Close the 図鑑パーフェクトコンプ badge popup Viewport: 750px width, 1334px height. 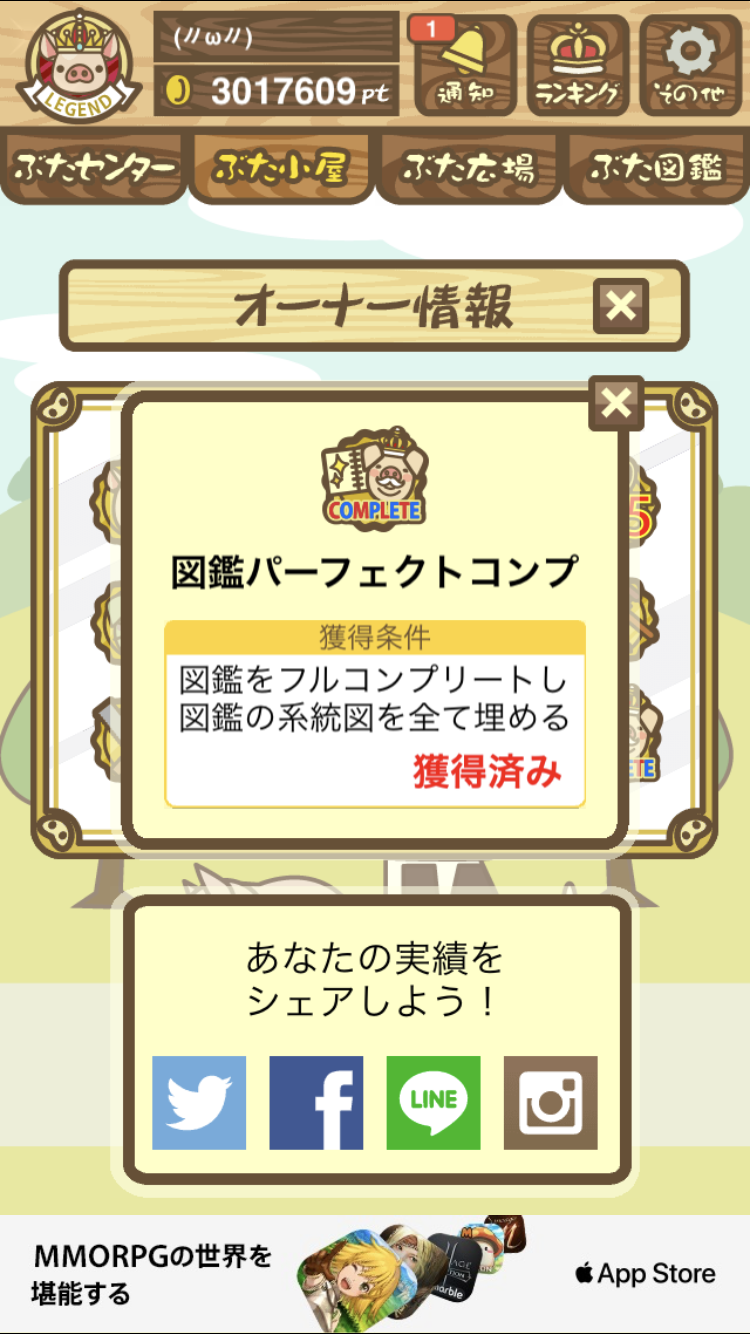tap(616, 403)
